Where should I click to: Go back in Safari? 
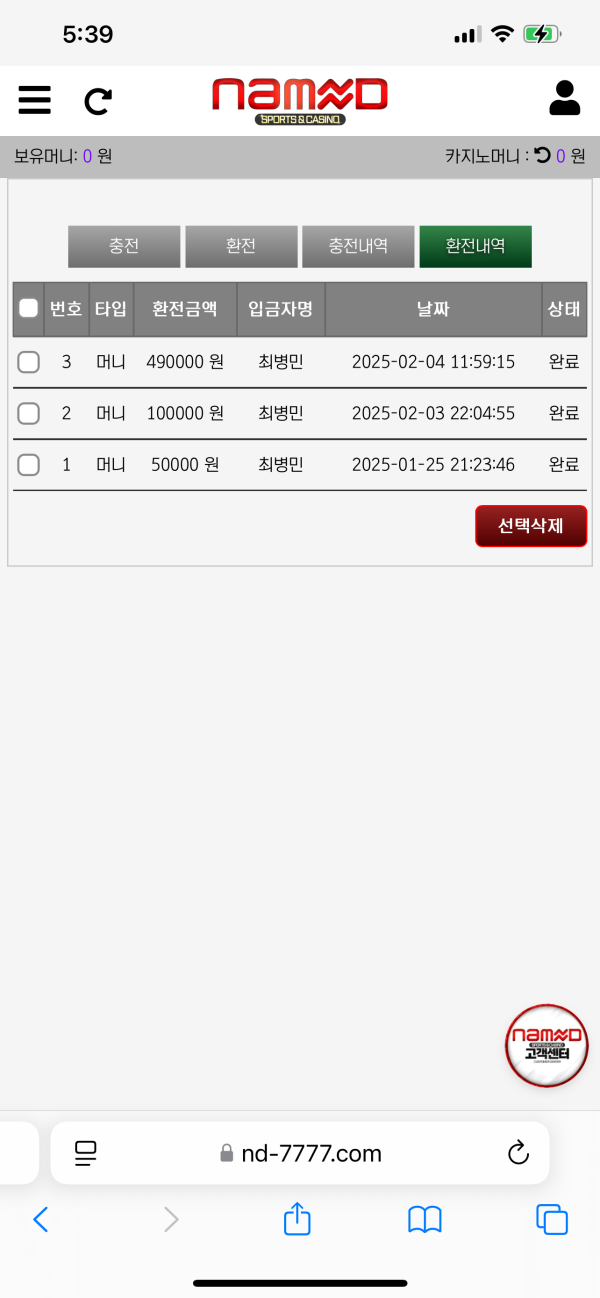coord(40,1219)
